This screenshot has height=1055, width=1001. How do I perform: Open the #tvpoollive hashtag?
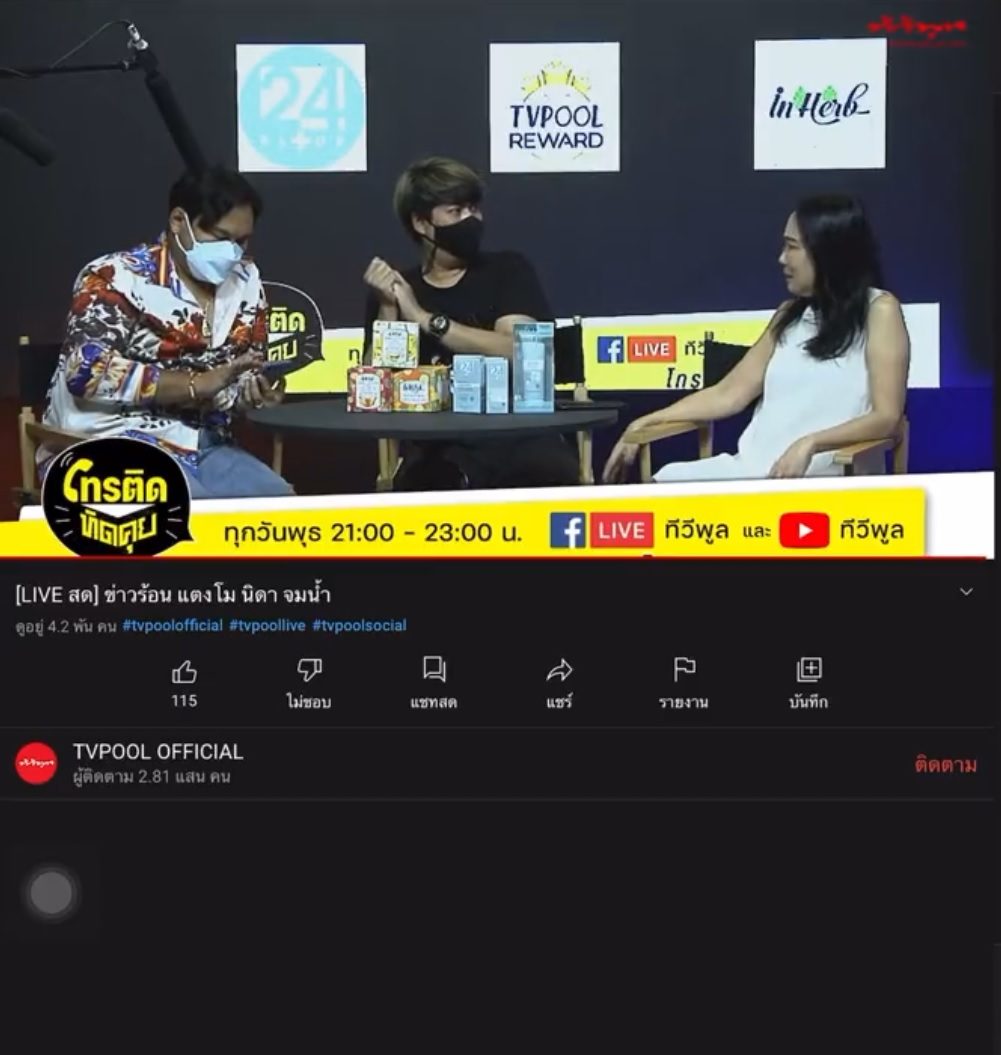[x=267, y=626]
